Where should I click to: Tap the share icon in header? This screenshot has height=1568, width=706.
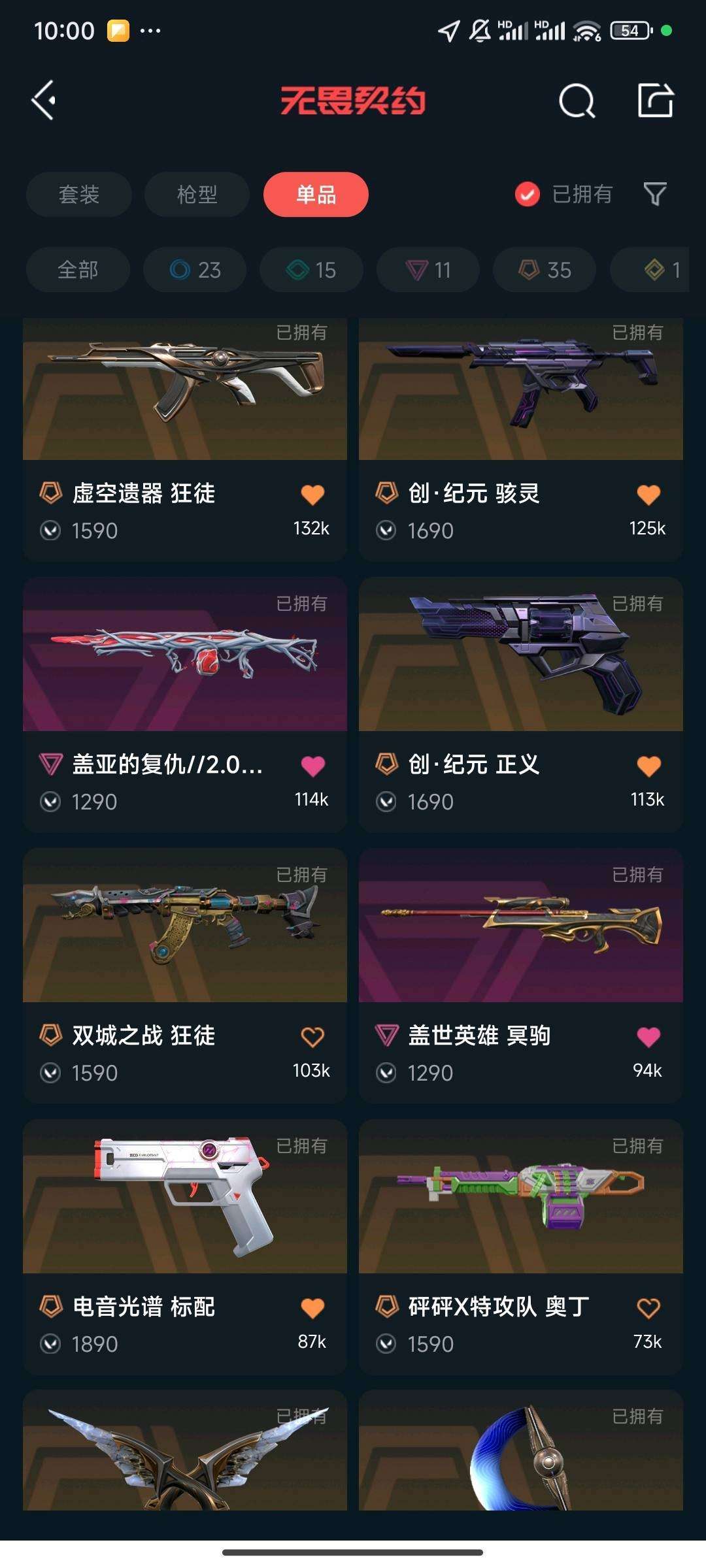tap(655, 101)
